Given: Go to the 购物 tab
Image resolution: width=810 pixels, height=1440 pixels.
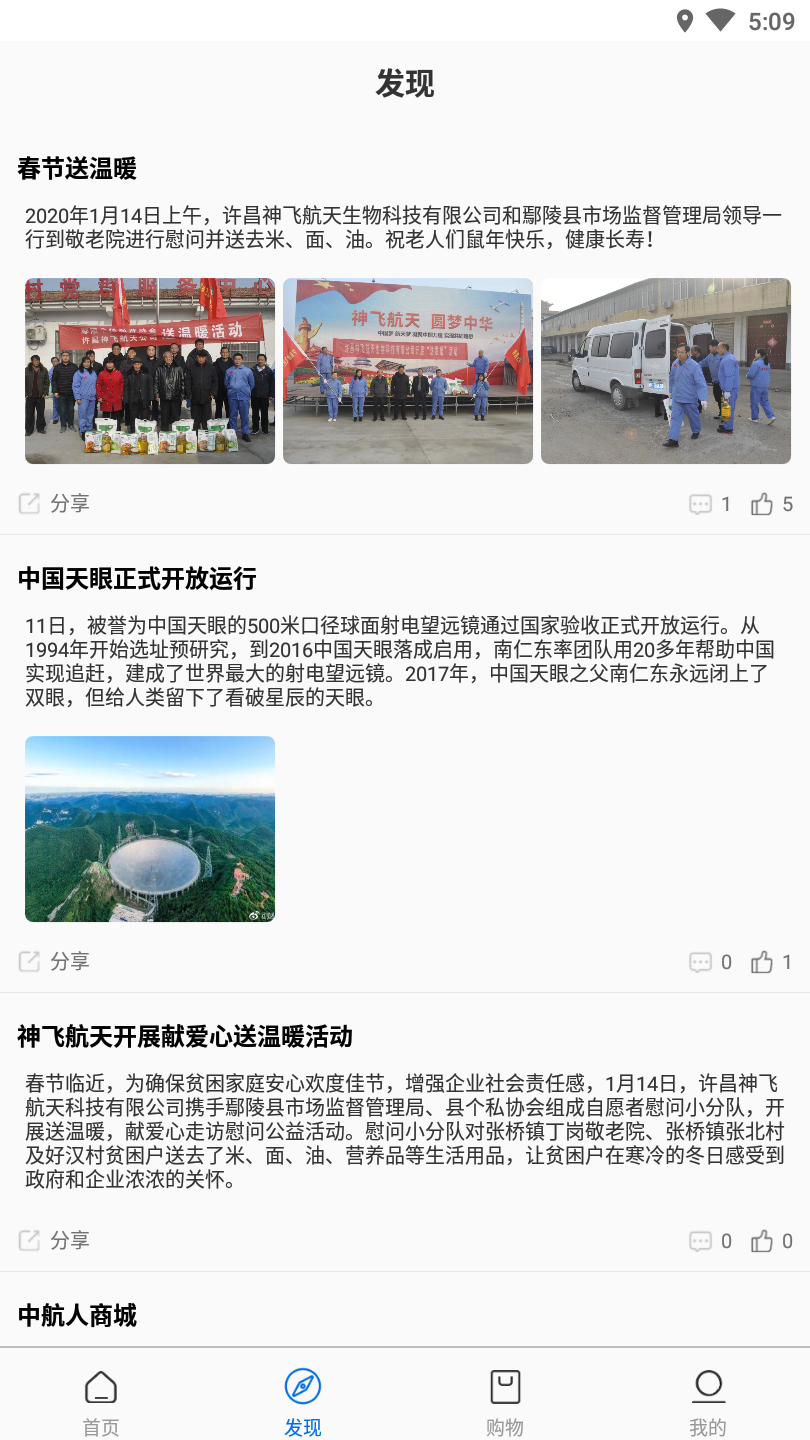Looking at the screenshot, I should 505,1400.
